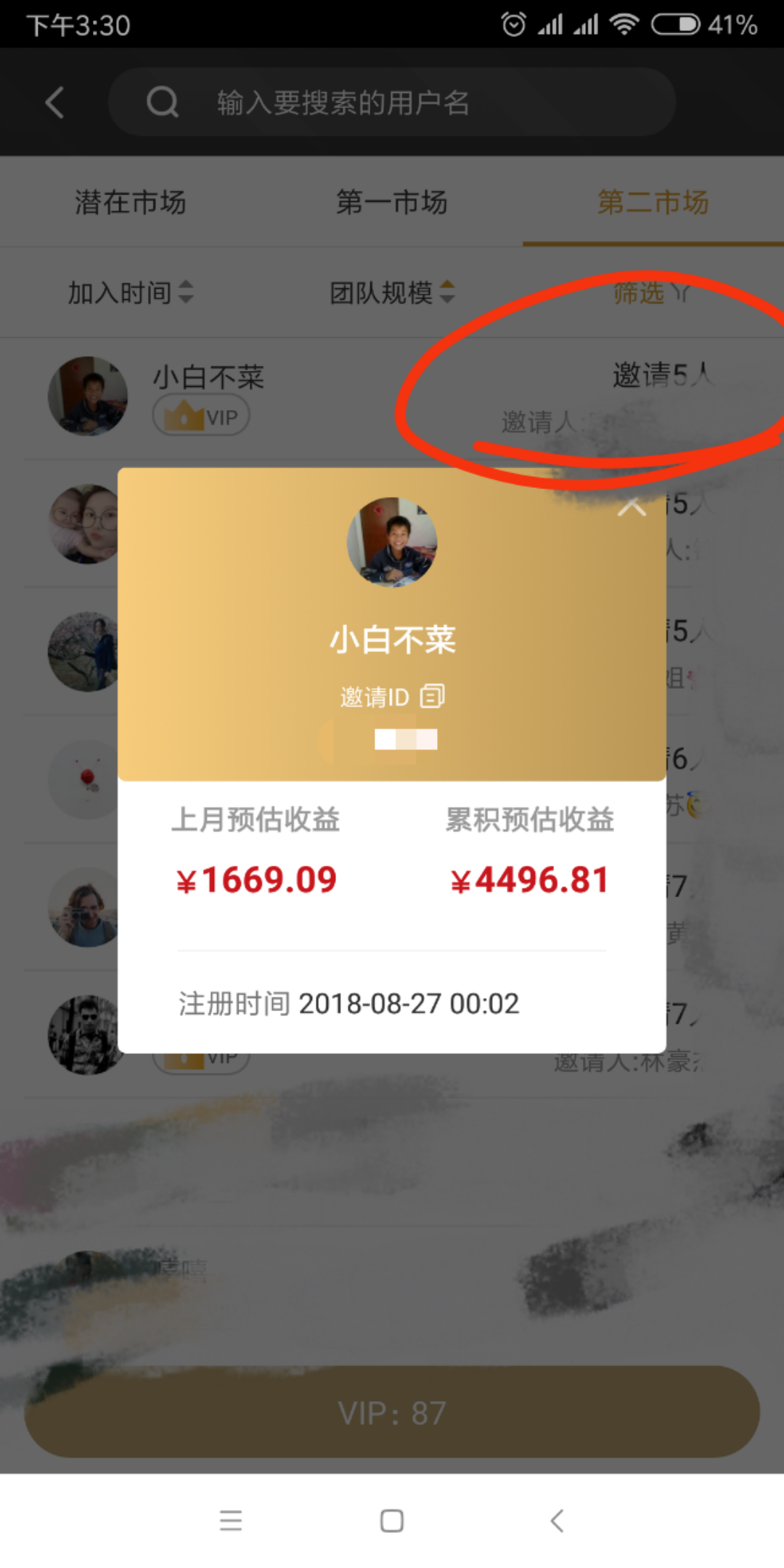Tap the system home button
The width and height of the screenshot is (784, 1568).
(x=392, y=1521)
